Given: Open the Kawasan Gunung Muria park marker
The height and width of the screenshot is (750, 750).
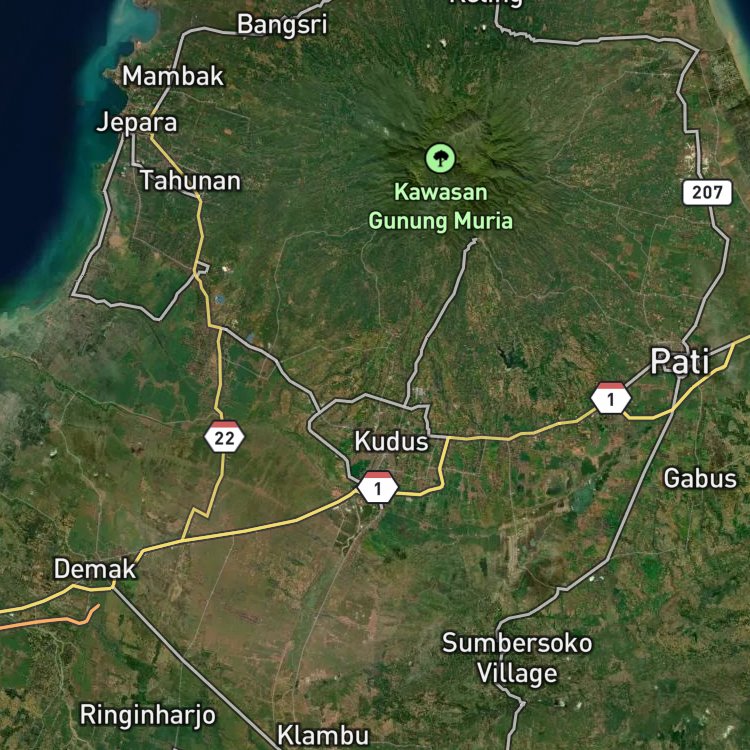Looking at the screenshot, I should point(440,158).
